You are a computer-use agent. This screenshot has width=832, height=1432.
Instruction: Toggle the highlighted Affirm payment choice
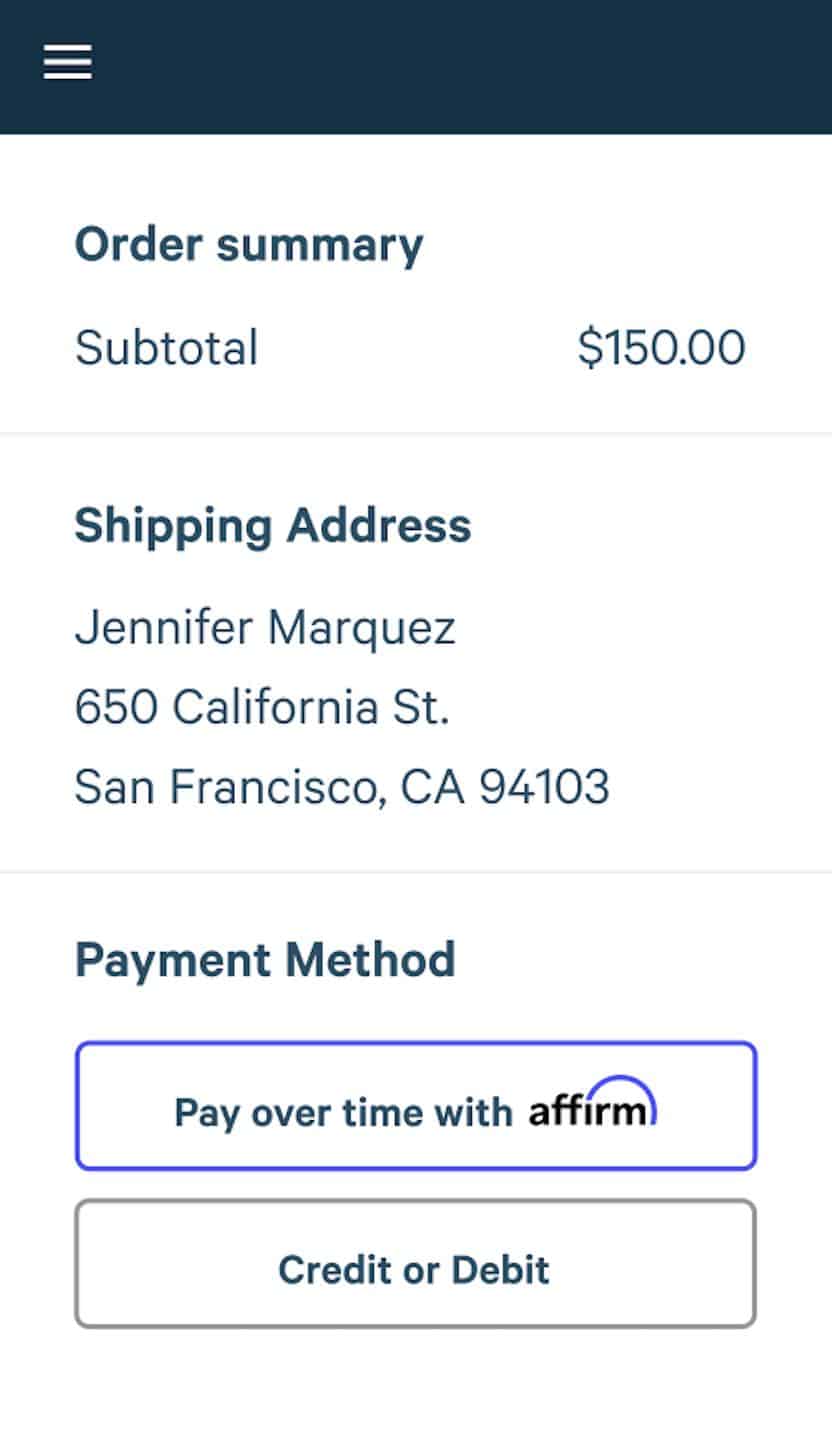(x=416, y=1105)
